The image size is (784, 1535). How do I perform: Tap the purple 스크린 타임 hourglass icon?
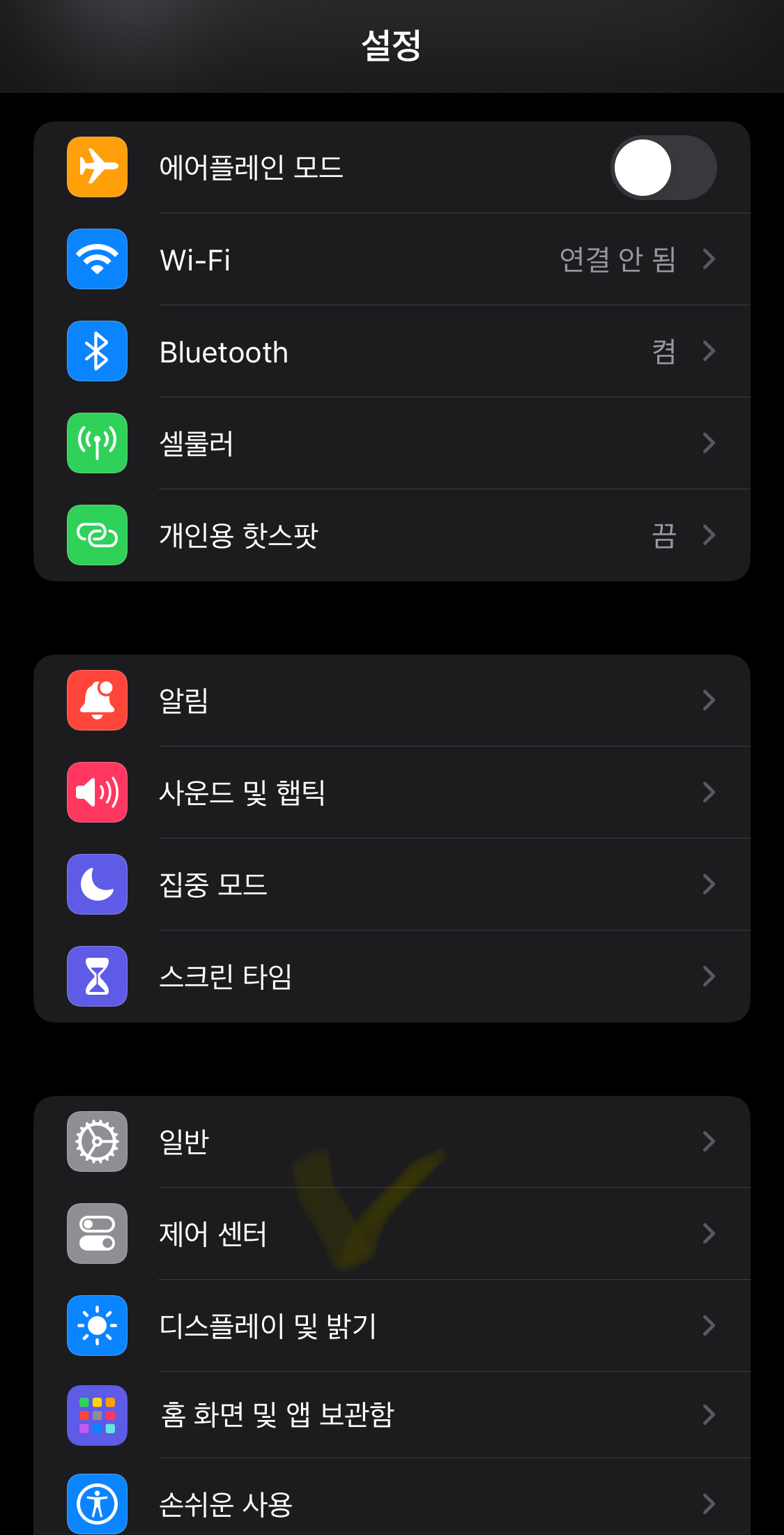pos(97,977)
